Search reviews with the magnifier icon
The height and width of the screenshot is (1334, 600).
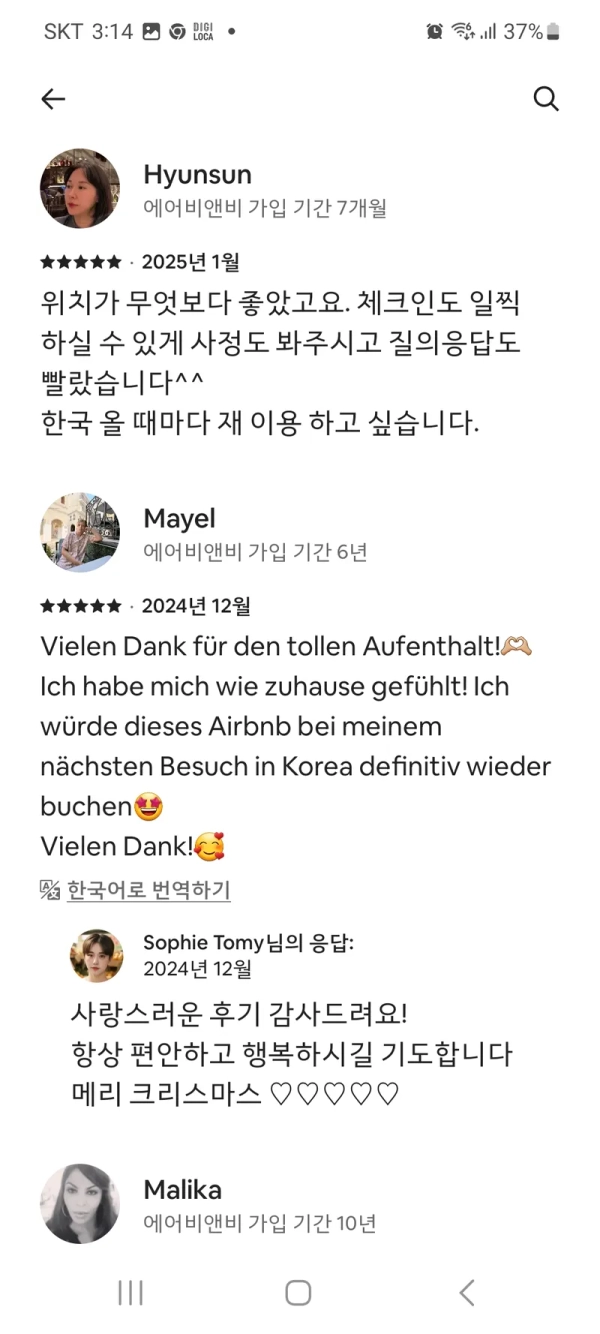[x=546, y=98]
